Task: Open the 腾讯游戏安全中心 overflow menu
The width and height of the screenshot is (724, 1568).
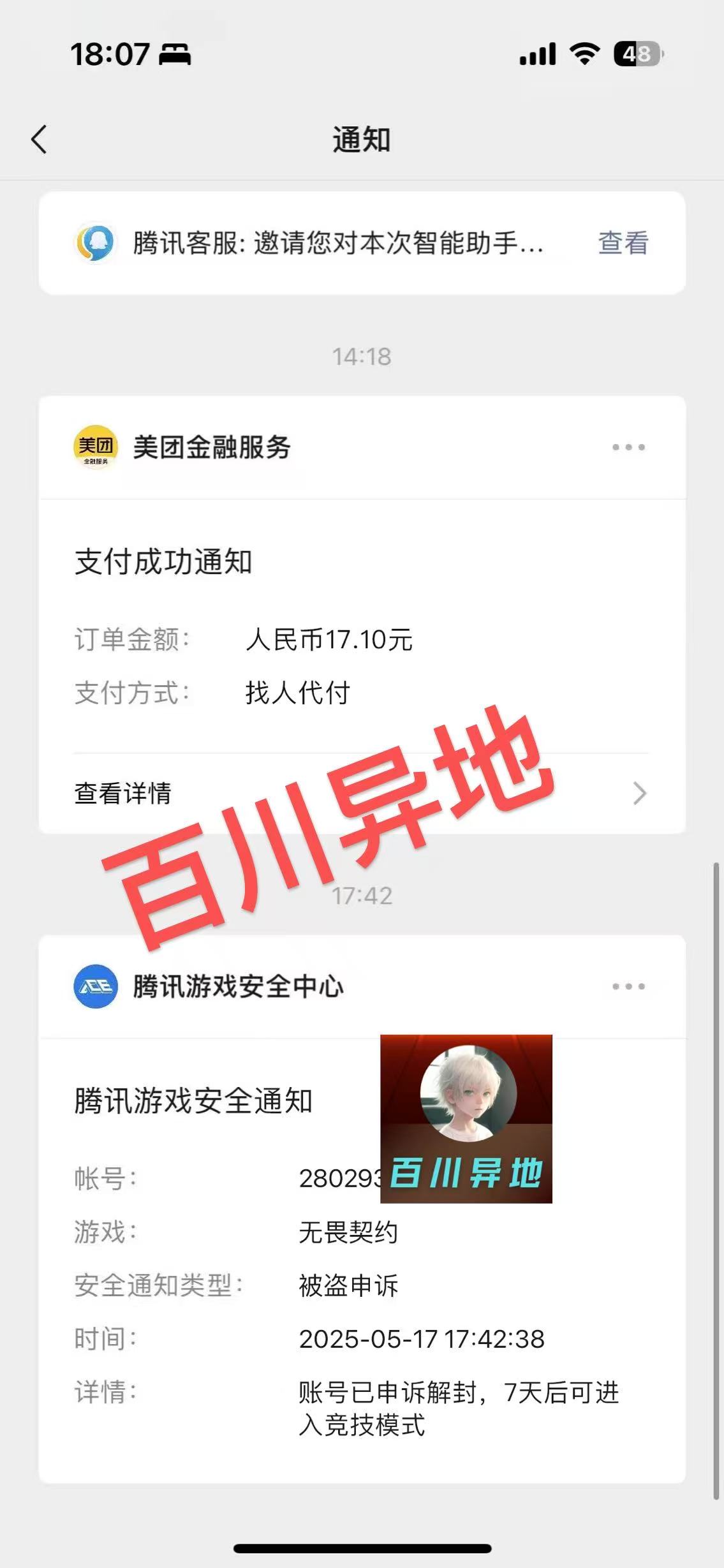Action: point(628,986)
